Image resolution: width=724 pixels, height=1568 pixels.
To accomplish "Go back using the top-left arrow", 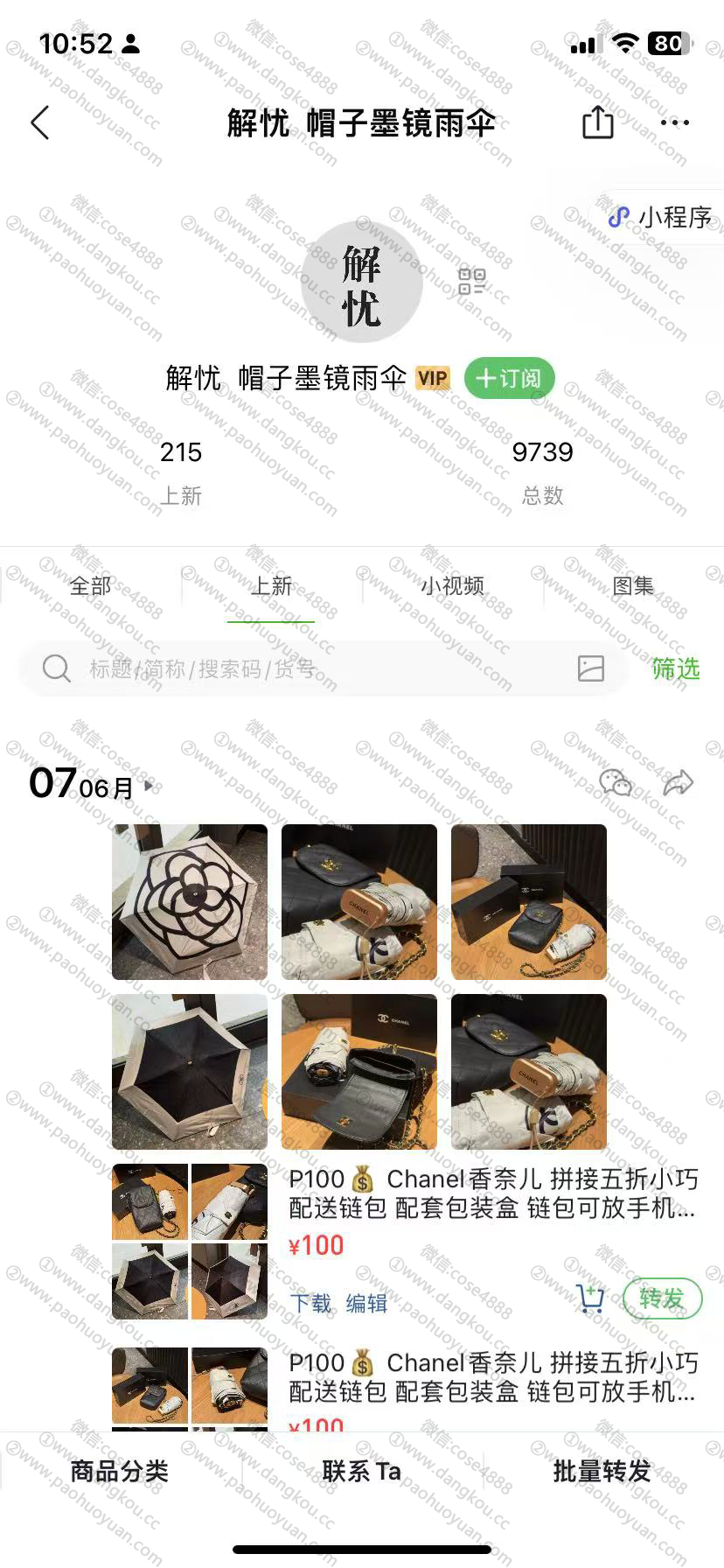I will pos(40,122).
